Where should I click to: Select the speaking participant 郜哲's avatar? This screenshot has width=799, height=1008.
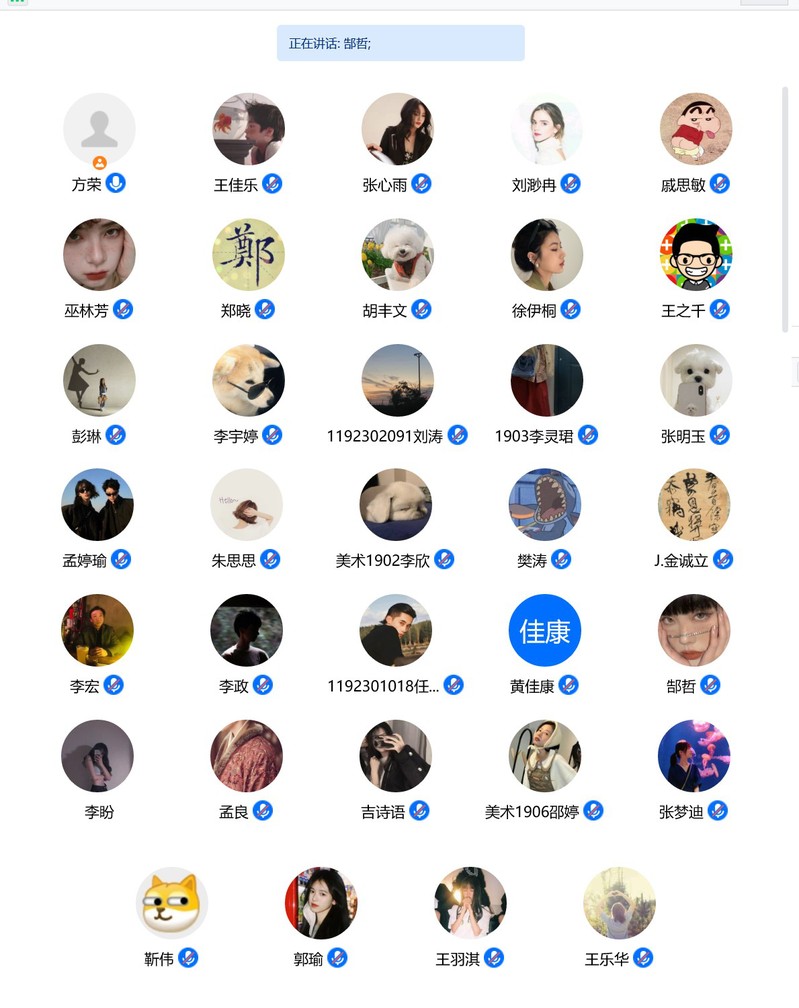click(x=694, y=631)
